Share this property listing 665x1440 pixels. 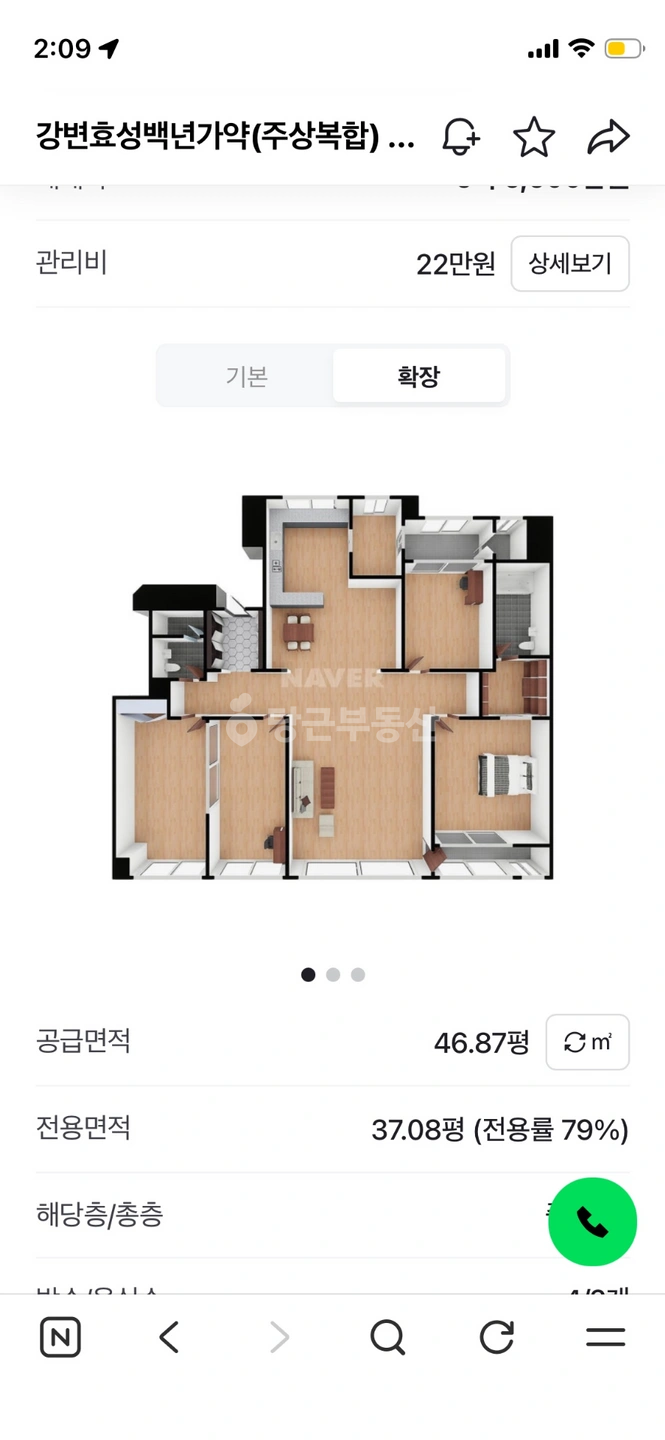point(608,137)
